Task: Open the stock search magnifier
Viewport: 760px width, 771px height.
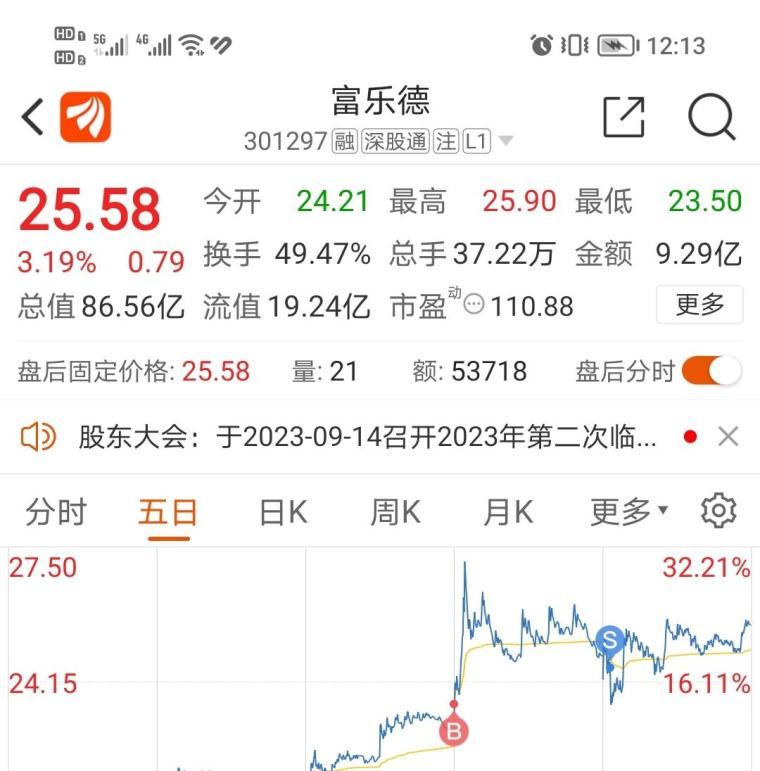Action: click(710, 118)
